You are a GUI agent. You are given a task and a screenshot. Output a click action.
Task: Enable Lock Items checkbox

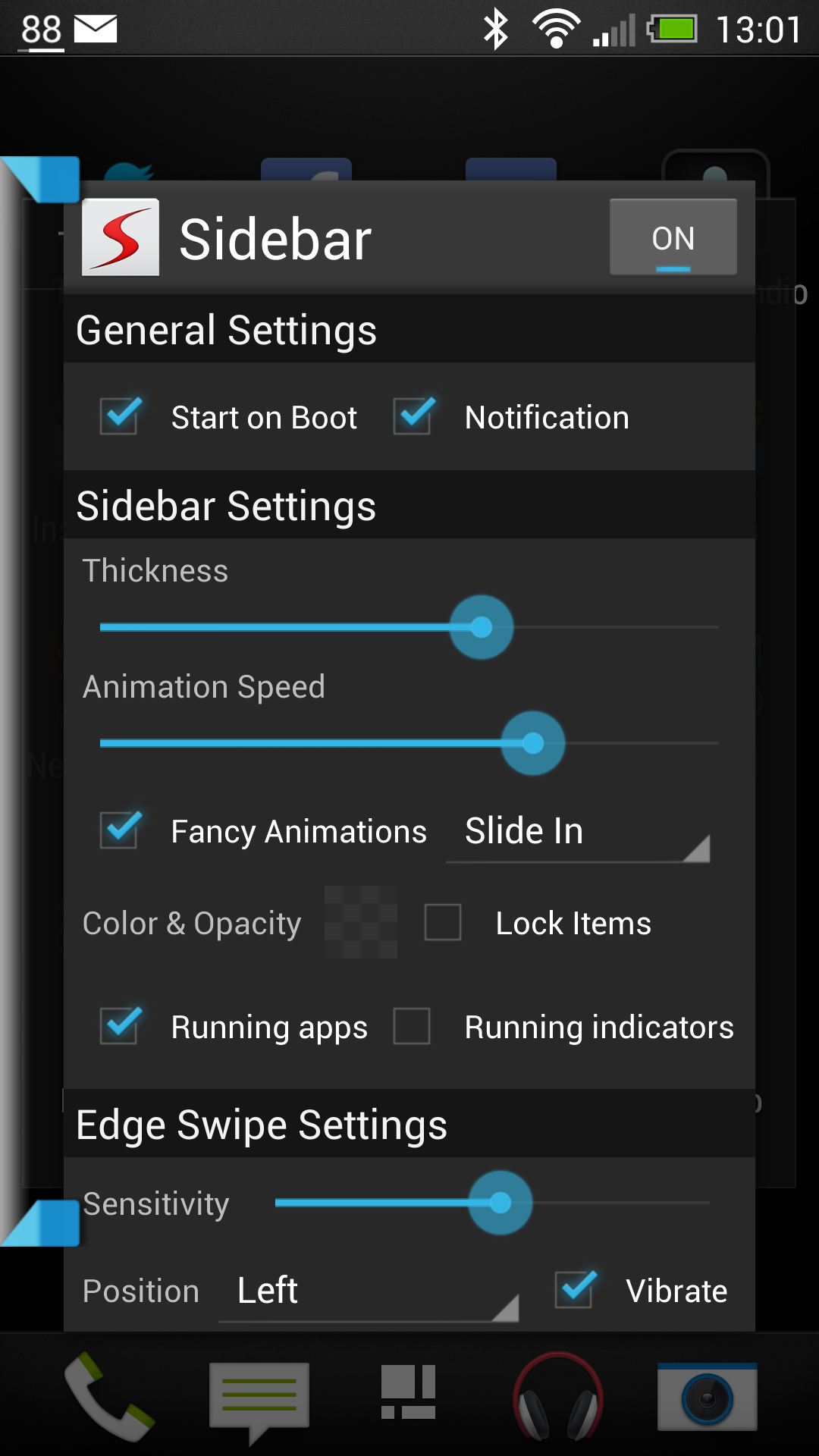pos(443,922)
